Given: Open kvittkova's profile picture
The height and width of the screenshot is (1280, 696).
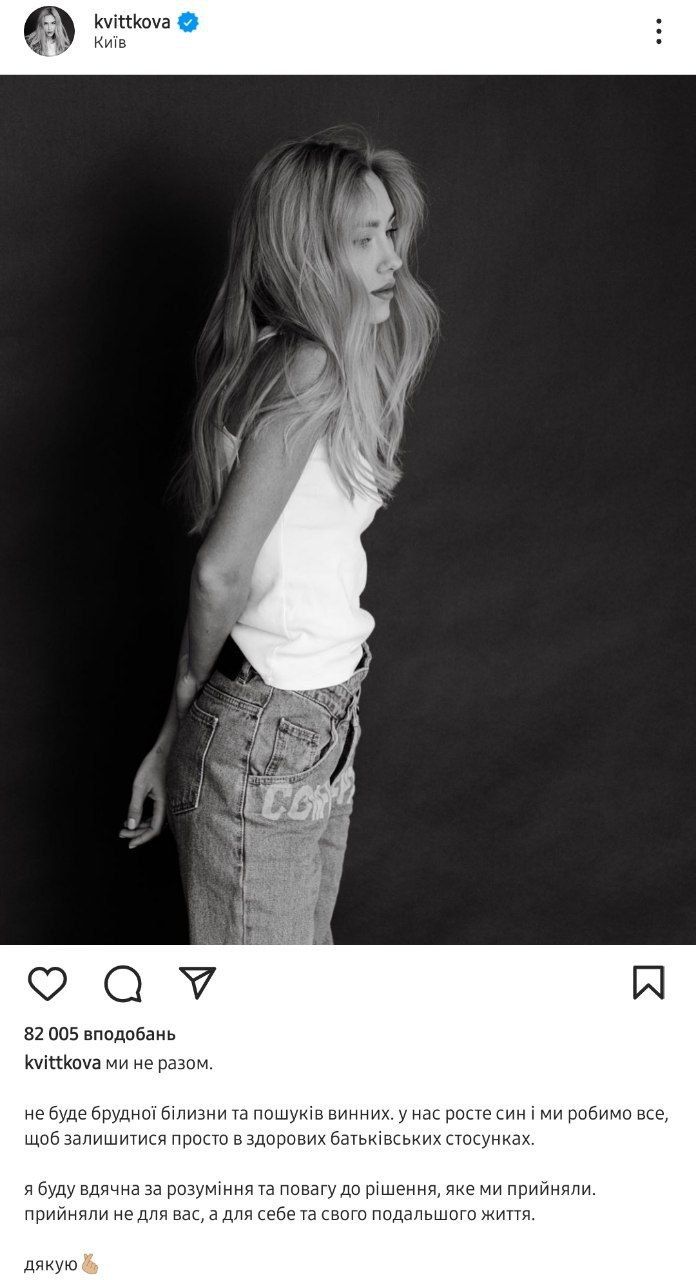Looking at the screenshot, I should 49,31.
